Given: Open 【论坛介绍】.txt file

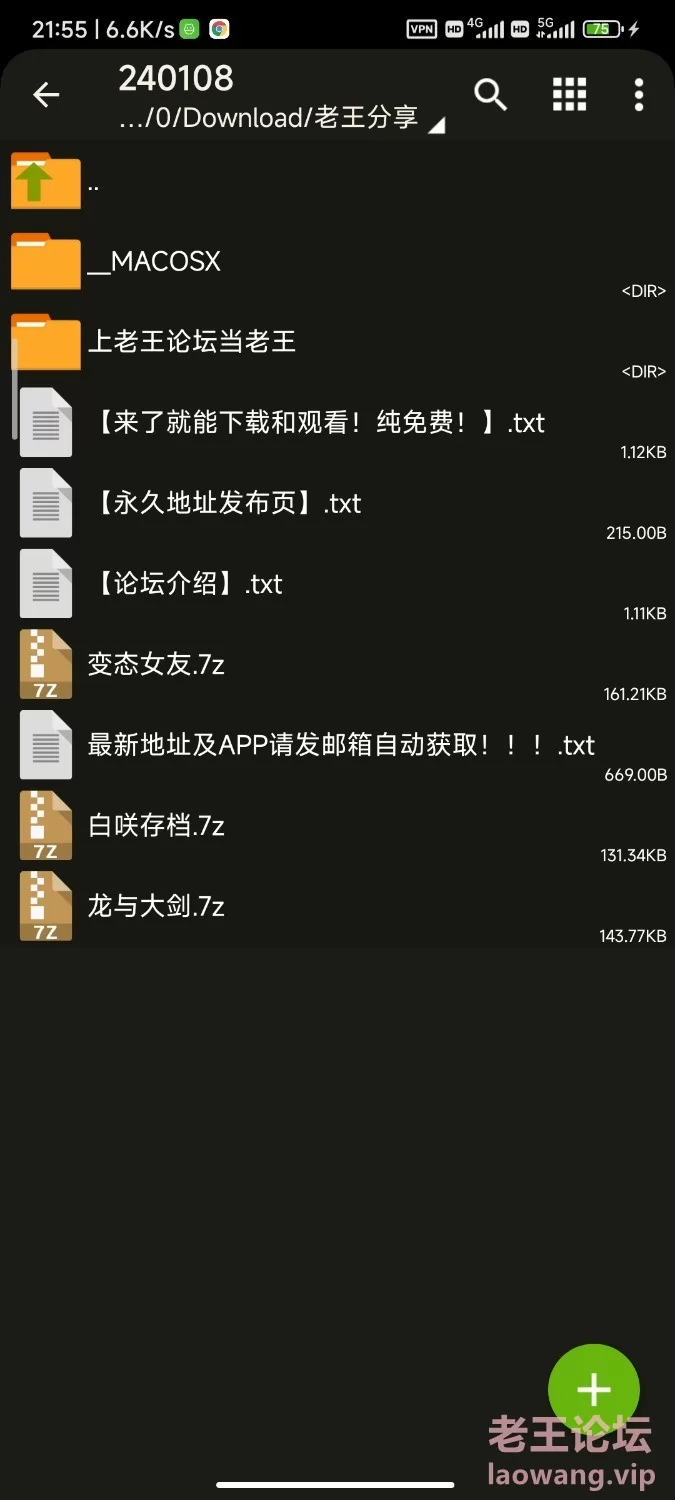Looking at the screenshot, I should click(x=337, y=585).
